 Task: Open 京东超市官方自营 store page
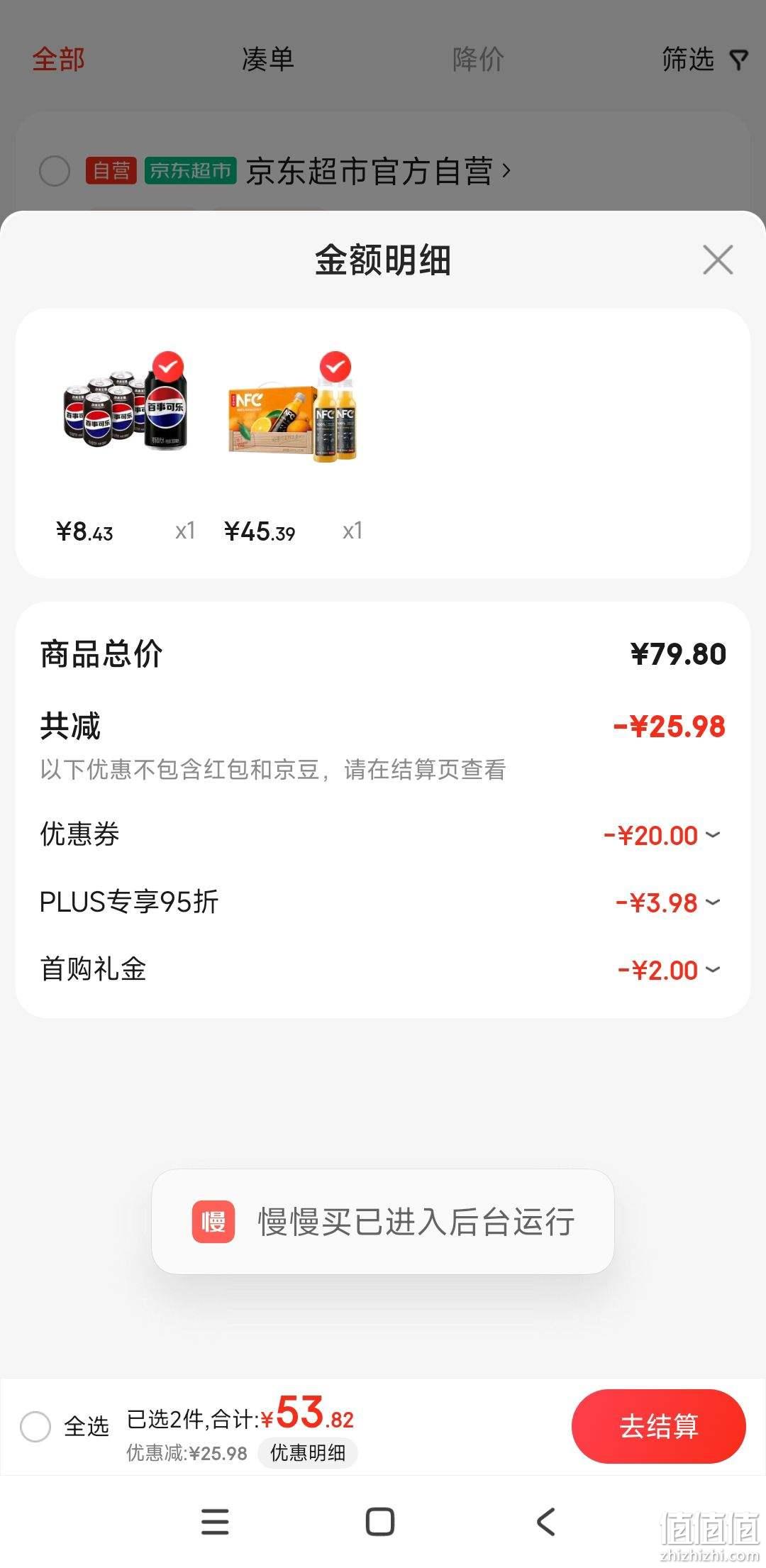pos(377,171)
